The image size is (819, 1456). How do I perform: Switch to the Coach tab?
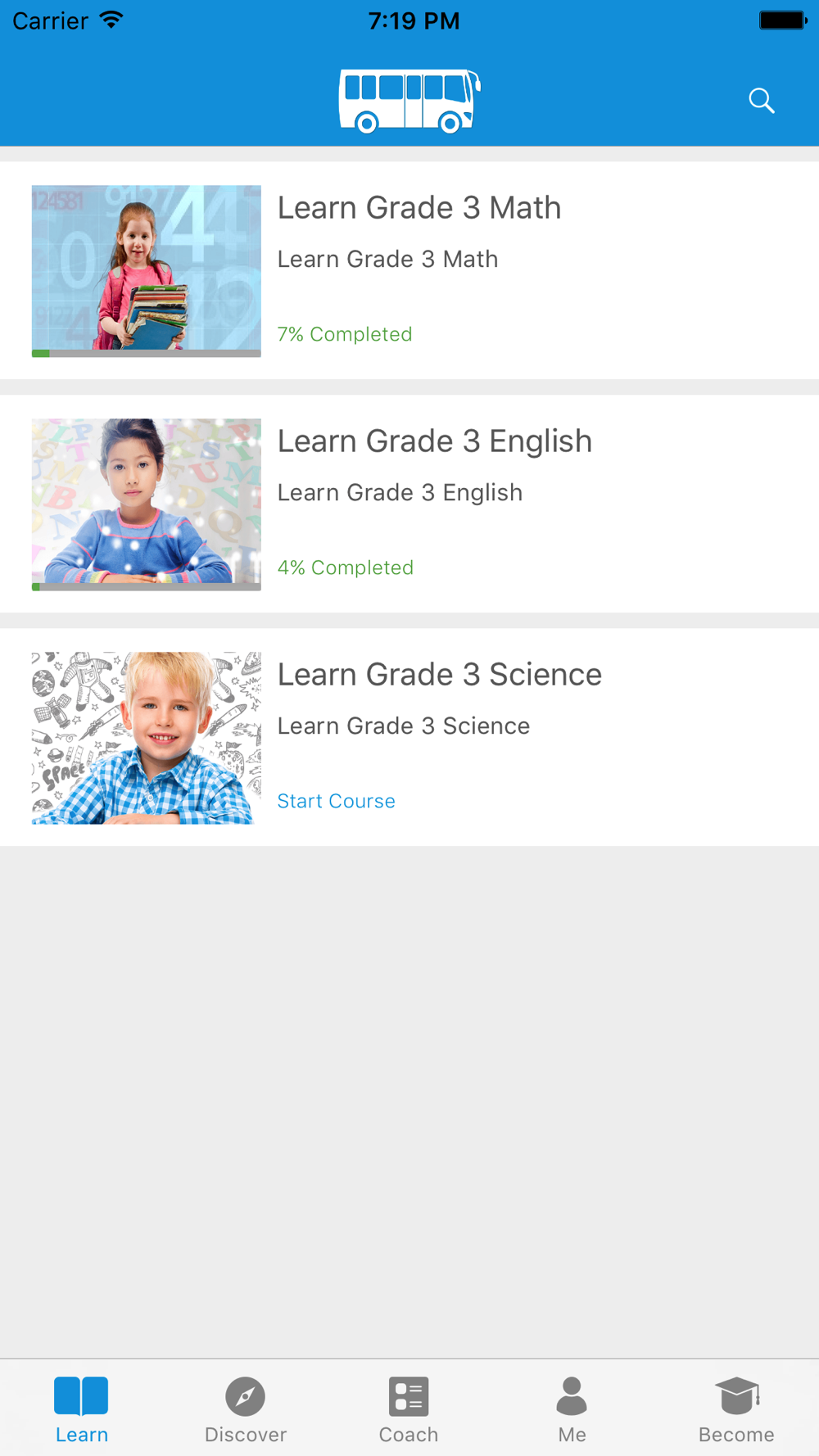pos(409,1409)
